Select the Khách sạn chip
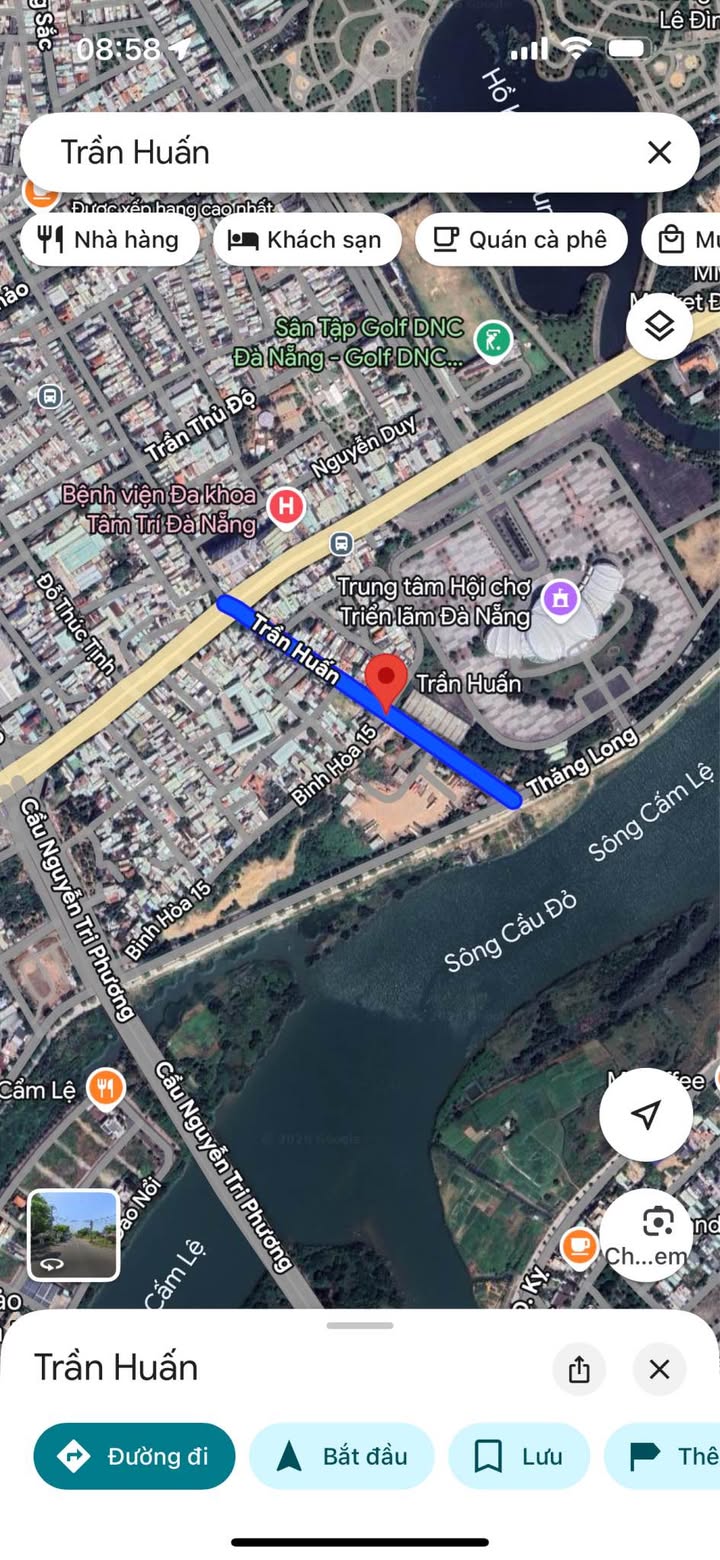The width and height of the screenshot is (720, 1560). tap(307, 240)
